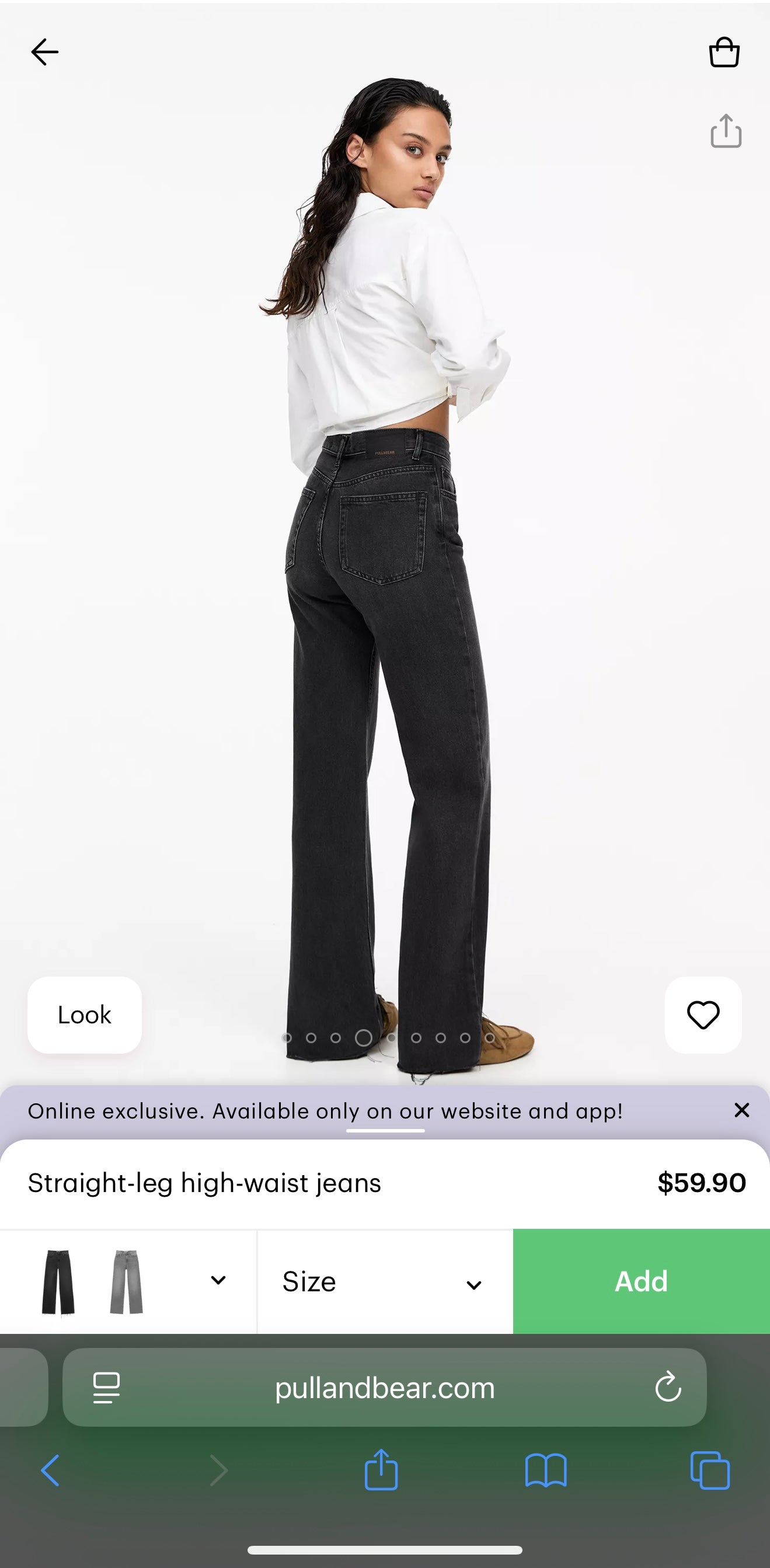Image resolution: width=770 pixels, height=1568 pixels.
Task: Reload the page
Action: point(668,1388)
